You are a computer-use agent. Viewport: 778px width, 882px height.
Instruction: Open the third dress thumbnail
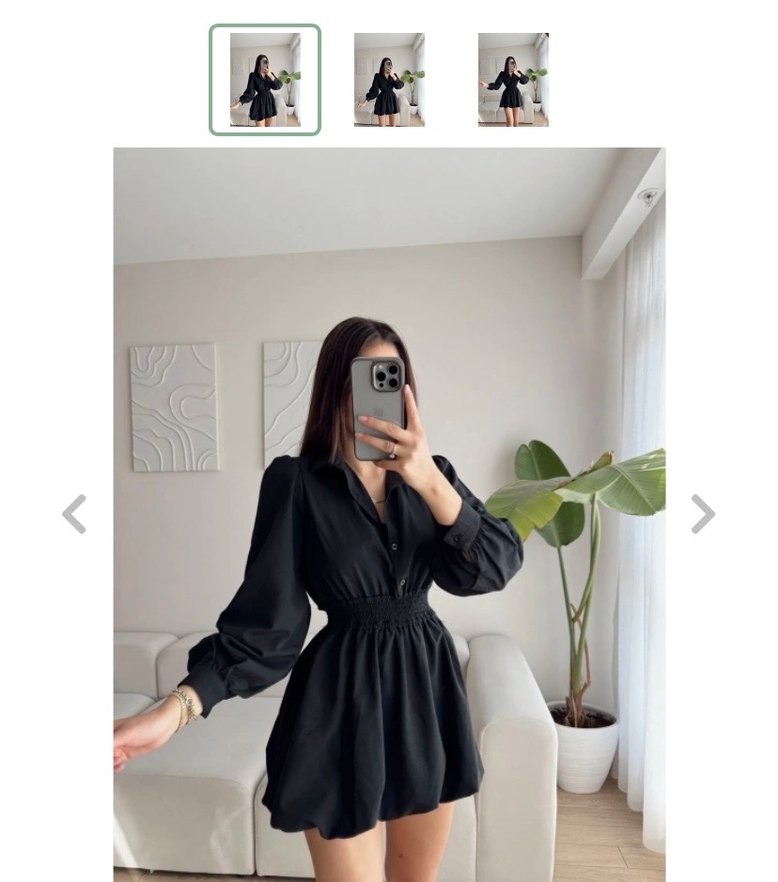513,80
